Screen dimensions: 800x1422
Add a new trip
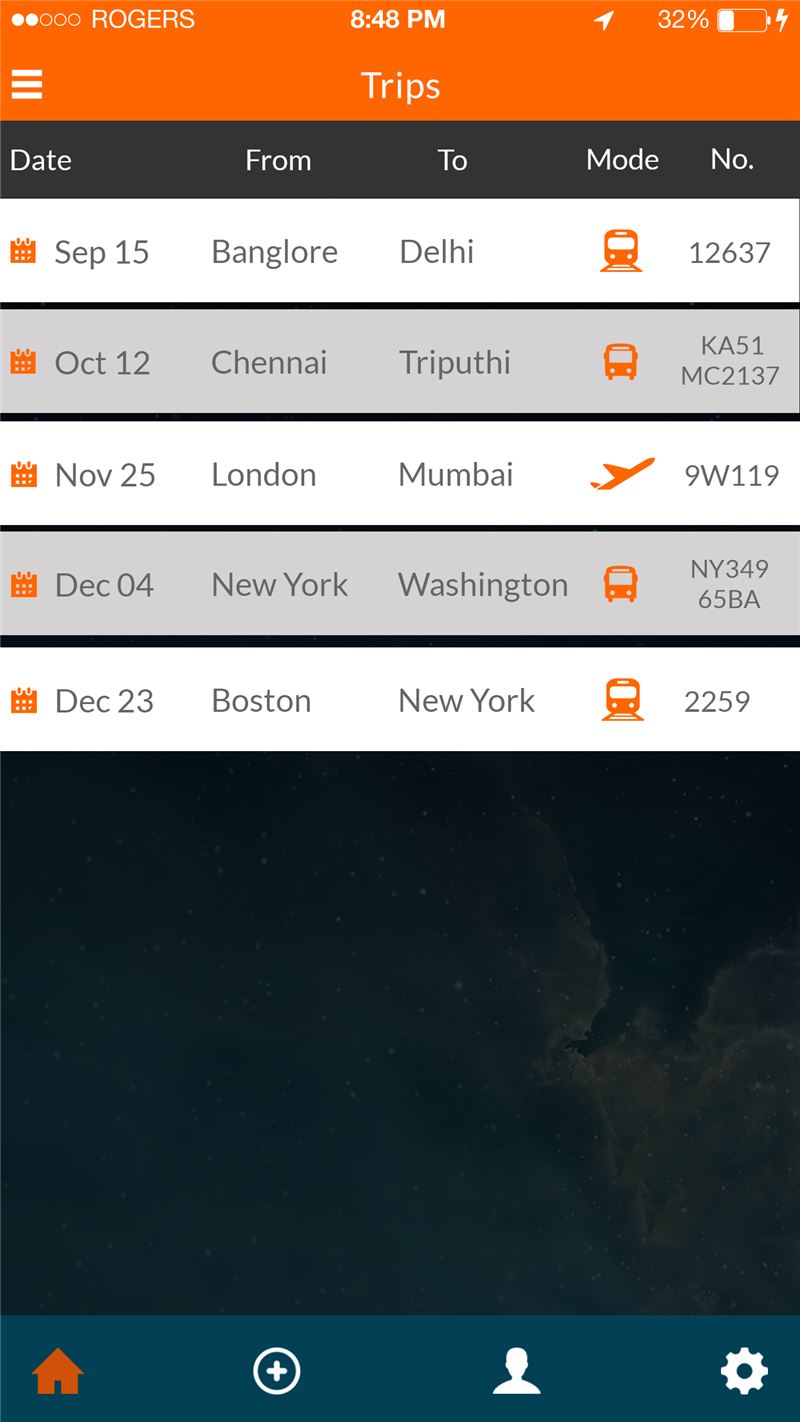(x=277, y=1370)
